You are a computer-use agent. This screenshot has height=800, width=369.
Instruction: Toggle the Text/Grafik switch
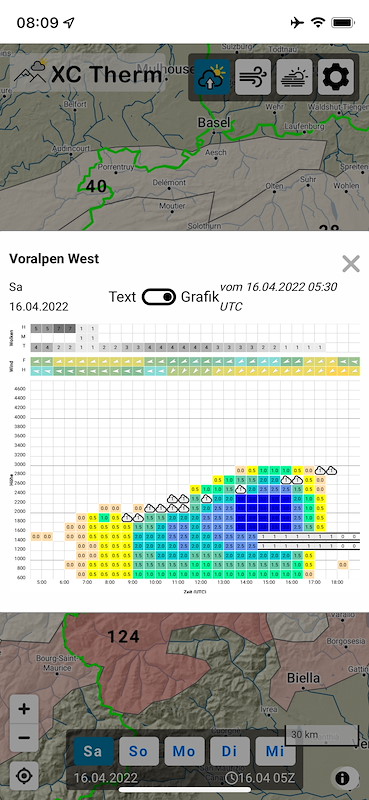(159, 297)
